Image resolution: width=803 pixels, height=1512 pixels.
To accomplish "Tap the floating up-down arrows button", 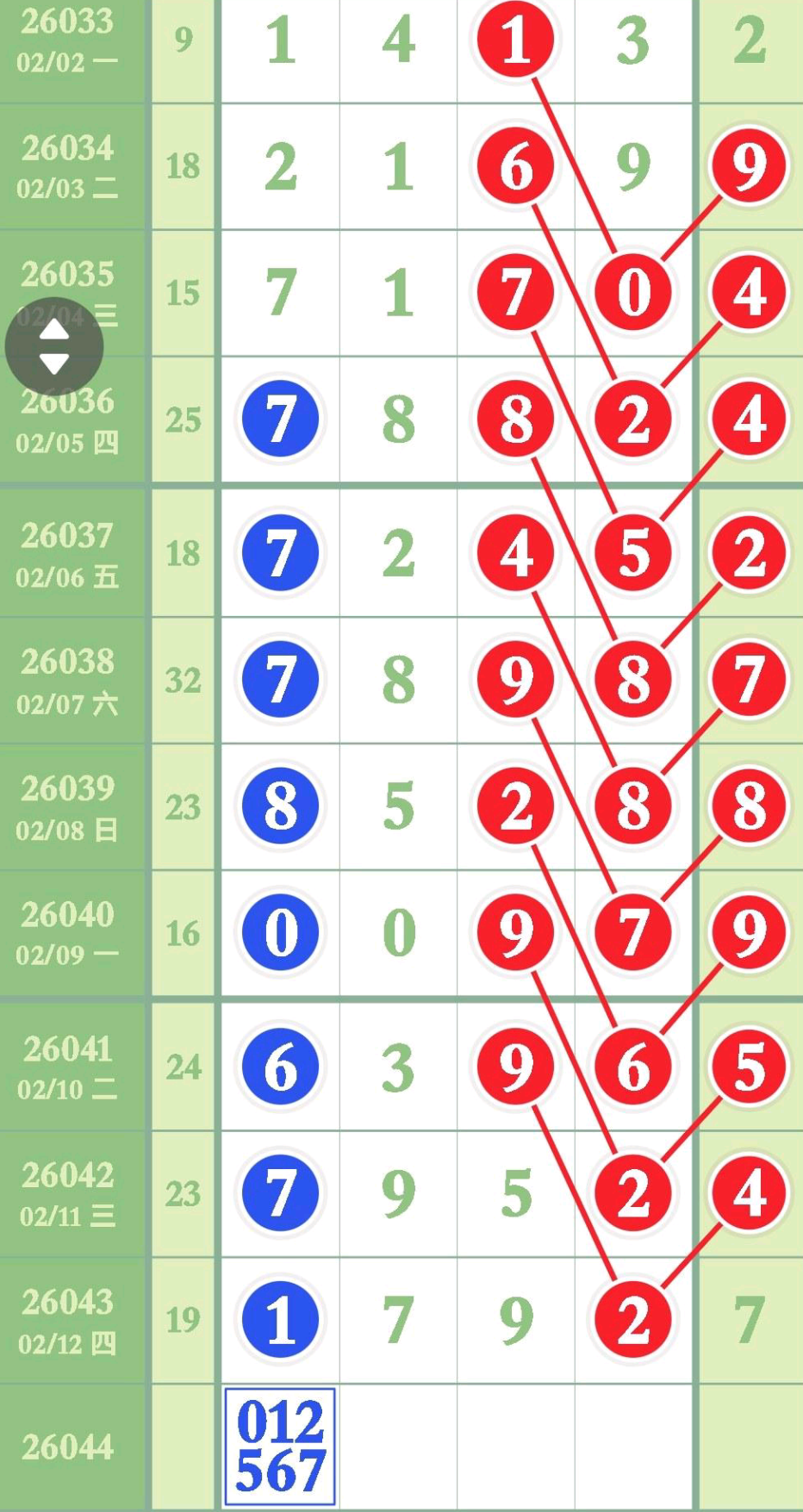I will pyautogui.click(x=54, y=346).
